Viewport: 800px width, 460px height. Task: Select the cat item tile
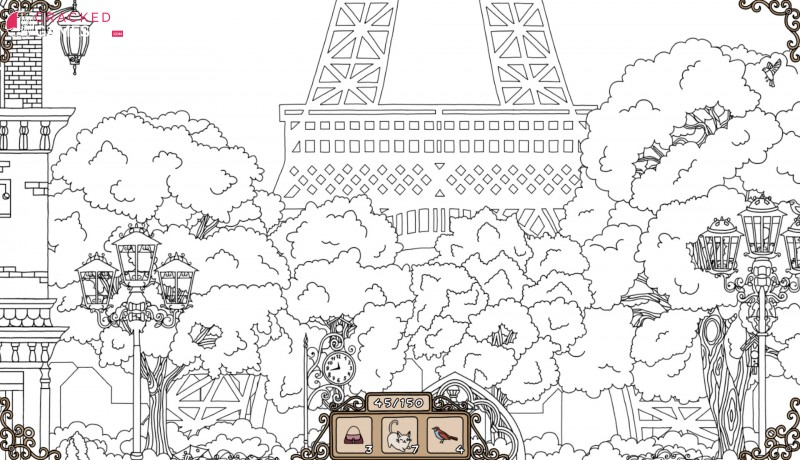point(400,435)
